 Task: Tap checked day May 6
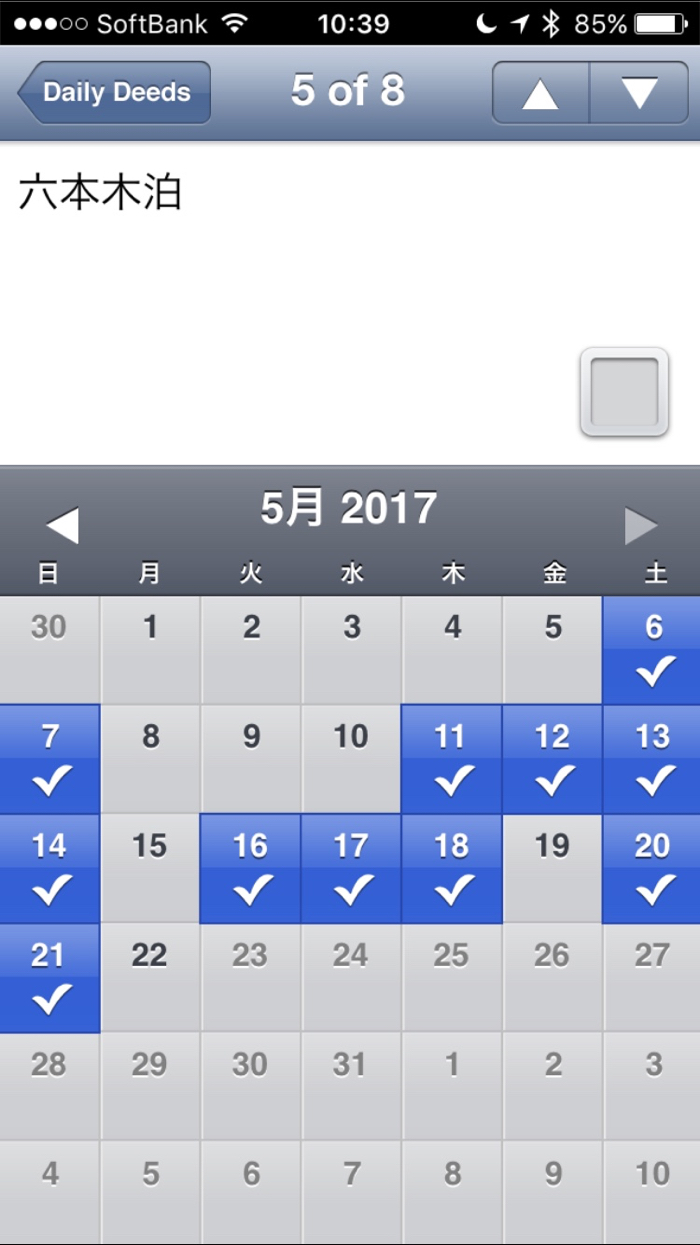pos(652,649)
